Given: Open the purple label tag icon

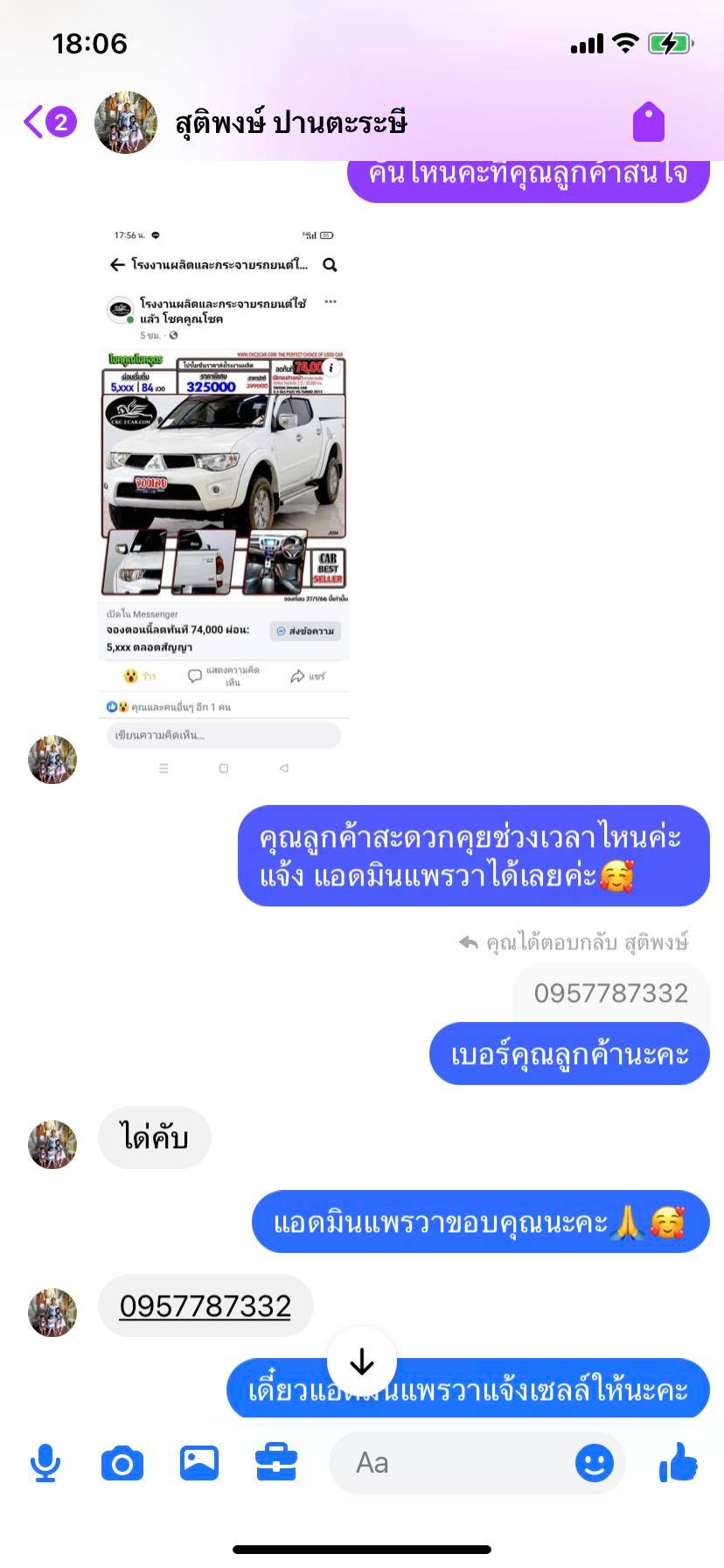Looking at the screenshot, I should pyautogui.click(x=649, y=122).
